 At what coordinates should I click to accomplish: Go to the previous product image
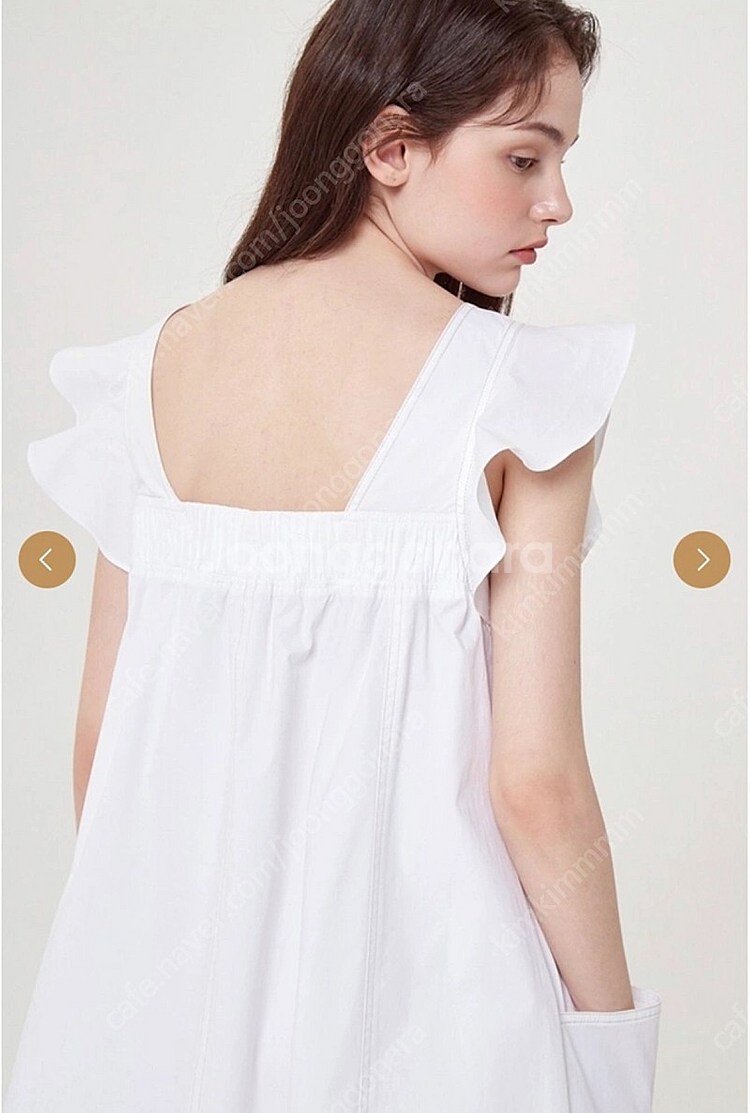(47, 559)
